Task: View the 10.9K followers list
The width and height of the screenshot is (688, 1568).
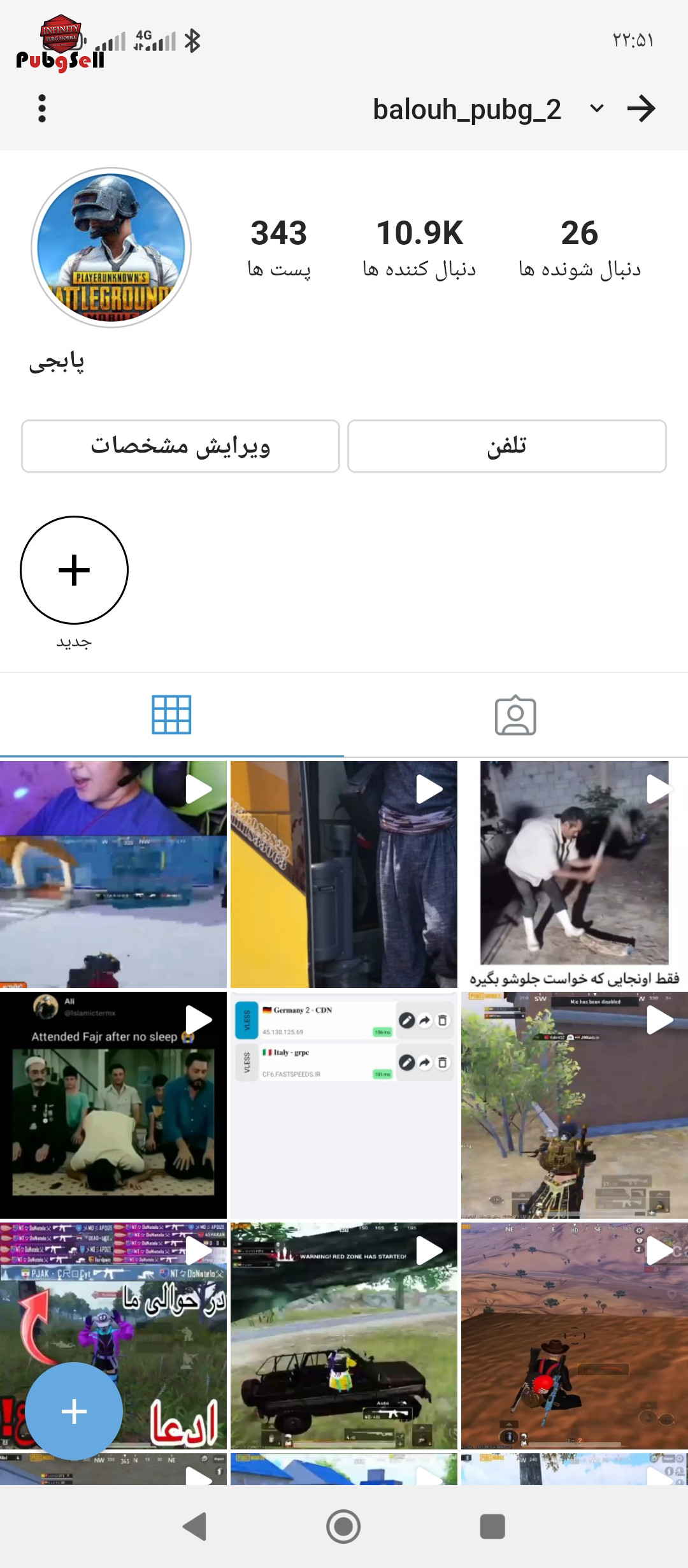Action: pos(419,249)
